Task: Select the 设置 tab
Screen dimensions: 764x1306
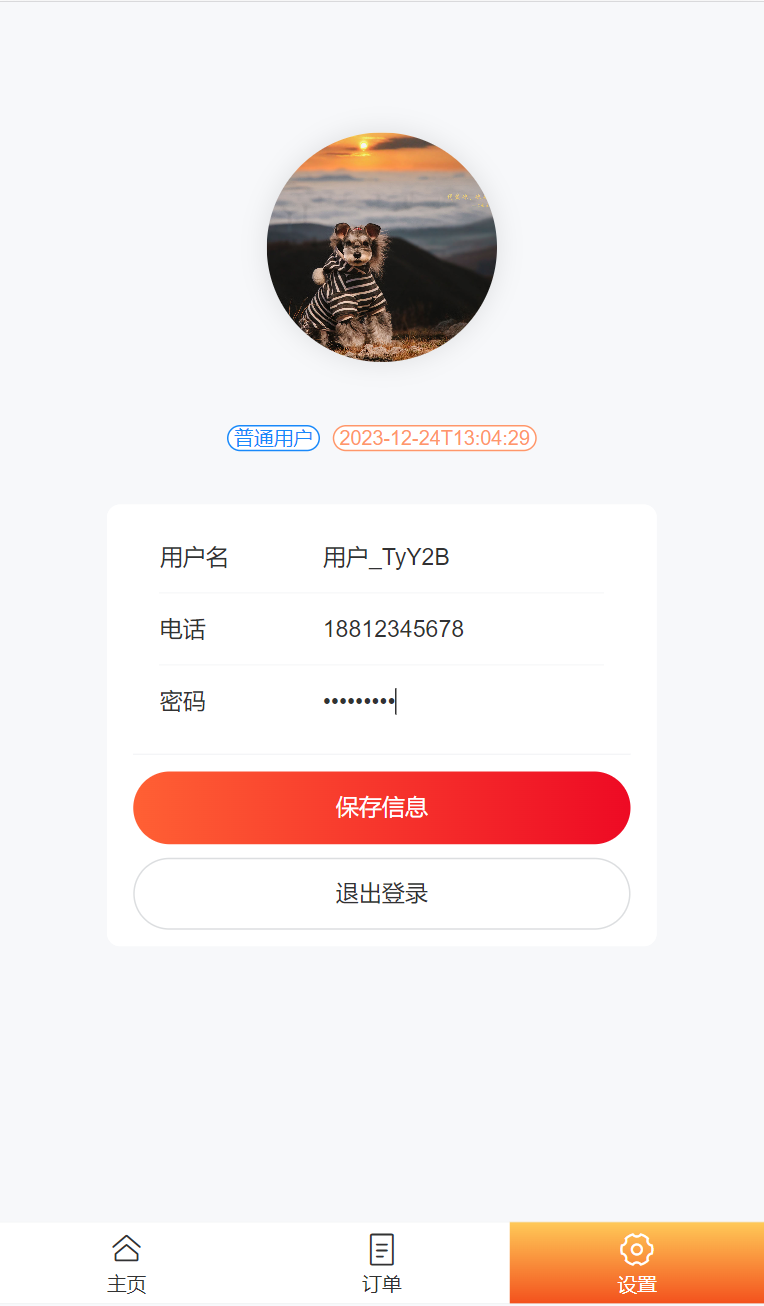Action: pos(637,1263)
